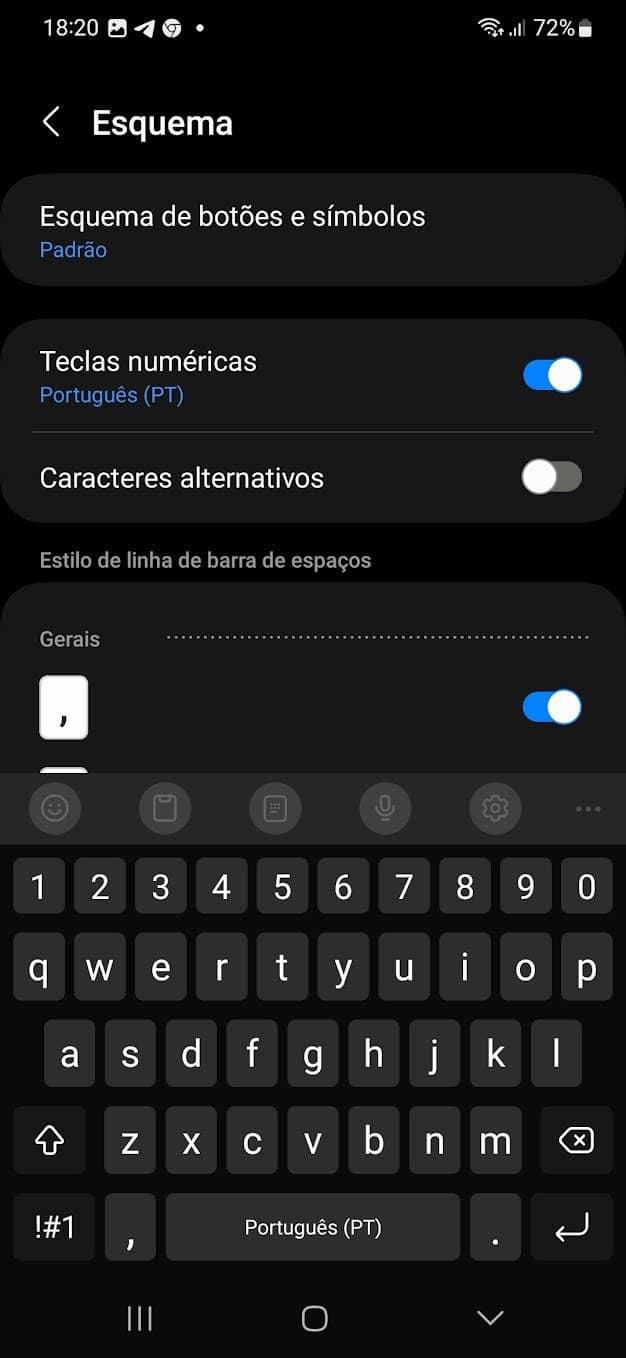Open the emoji panel on the keyboard toolbar
The width and height of the screenshot is (626, 1358).
coord(55,808)
